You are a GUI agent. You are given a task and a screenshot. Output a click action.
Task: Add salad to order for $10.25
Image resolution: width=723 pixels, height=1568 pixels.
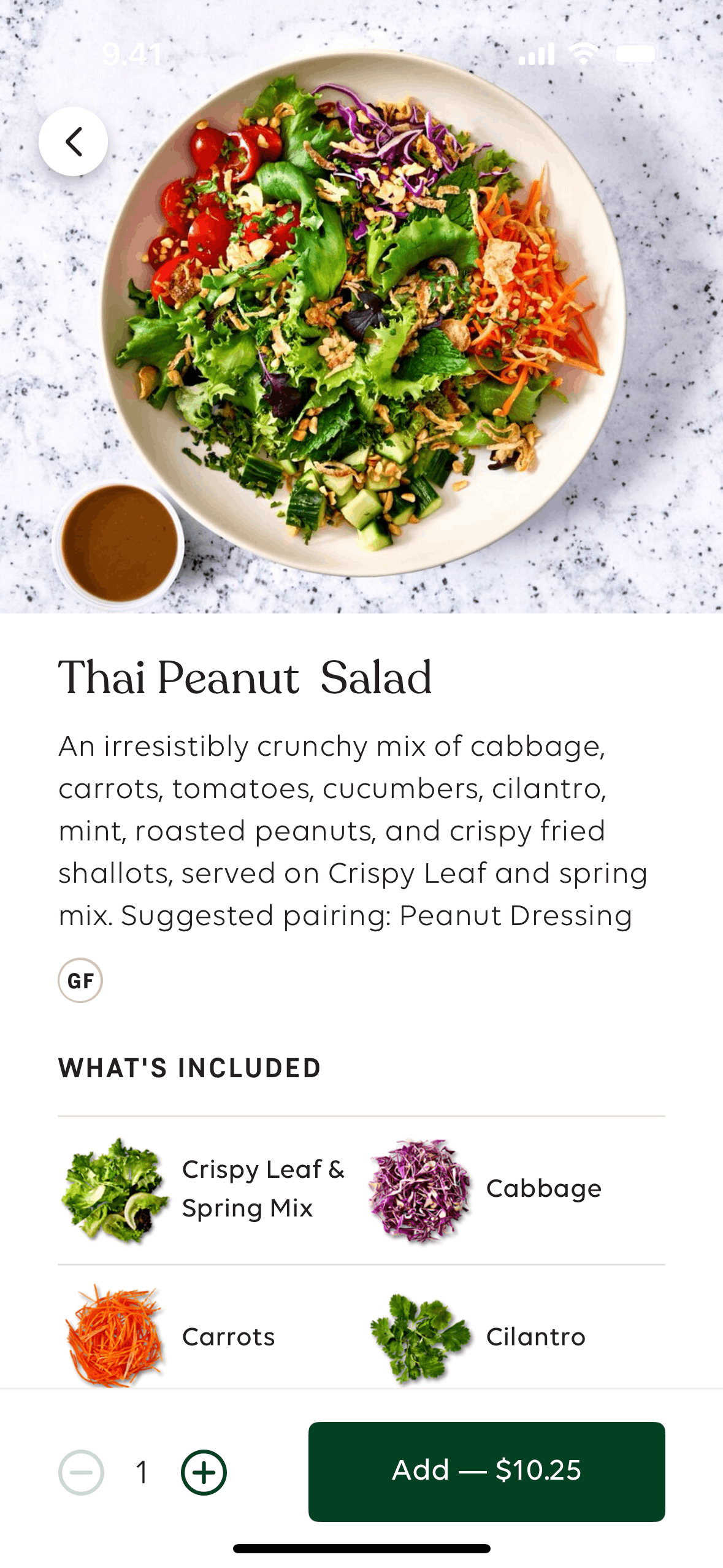point(486,1471)
